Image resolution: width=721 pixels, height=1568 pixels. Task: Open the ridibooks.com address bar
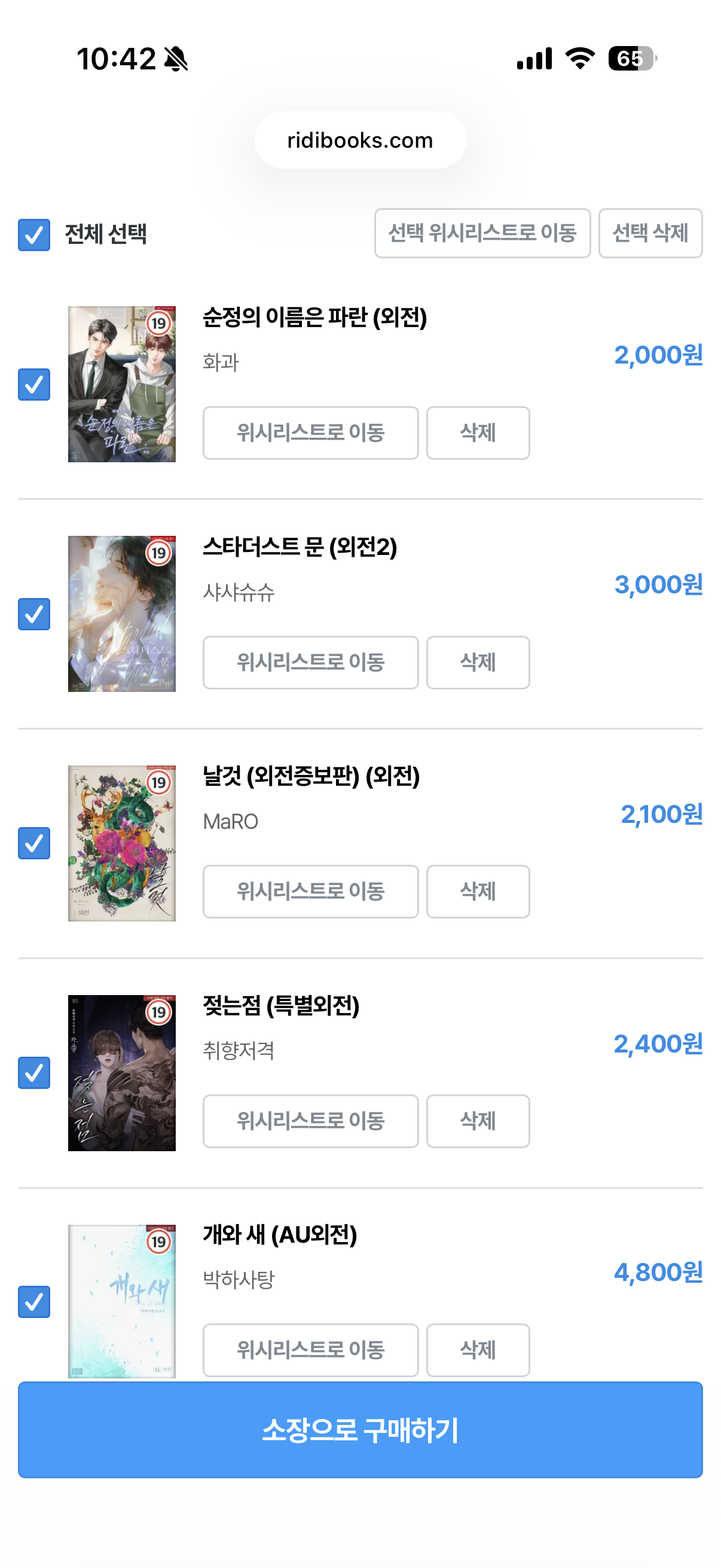point(360,140)
